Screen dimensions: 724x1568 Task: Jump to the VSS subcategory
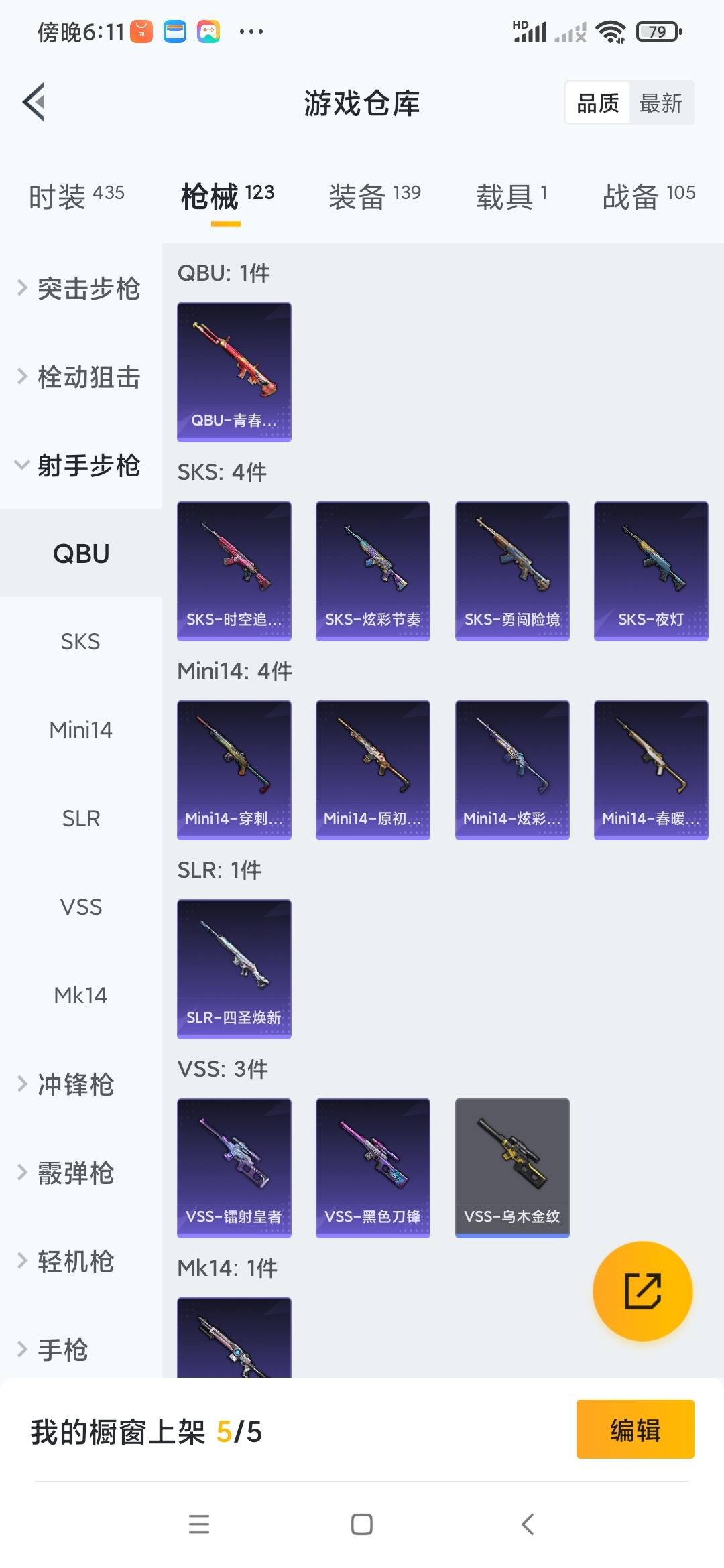[80, 907]
